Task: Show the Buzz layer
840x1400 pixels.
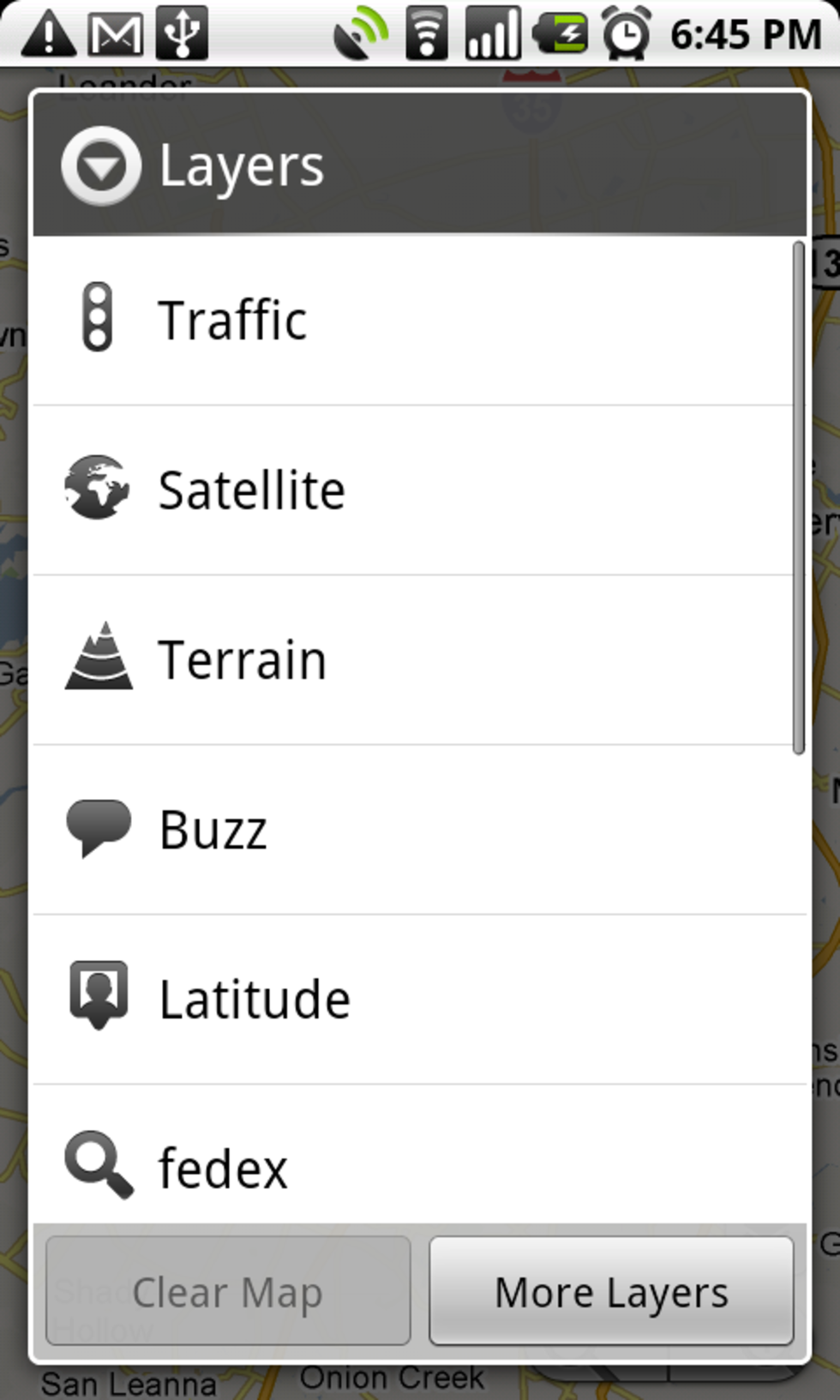Action: tap(411, 830)
